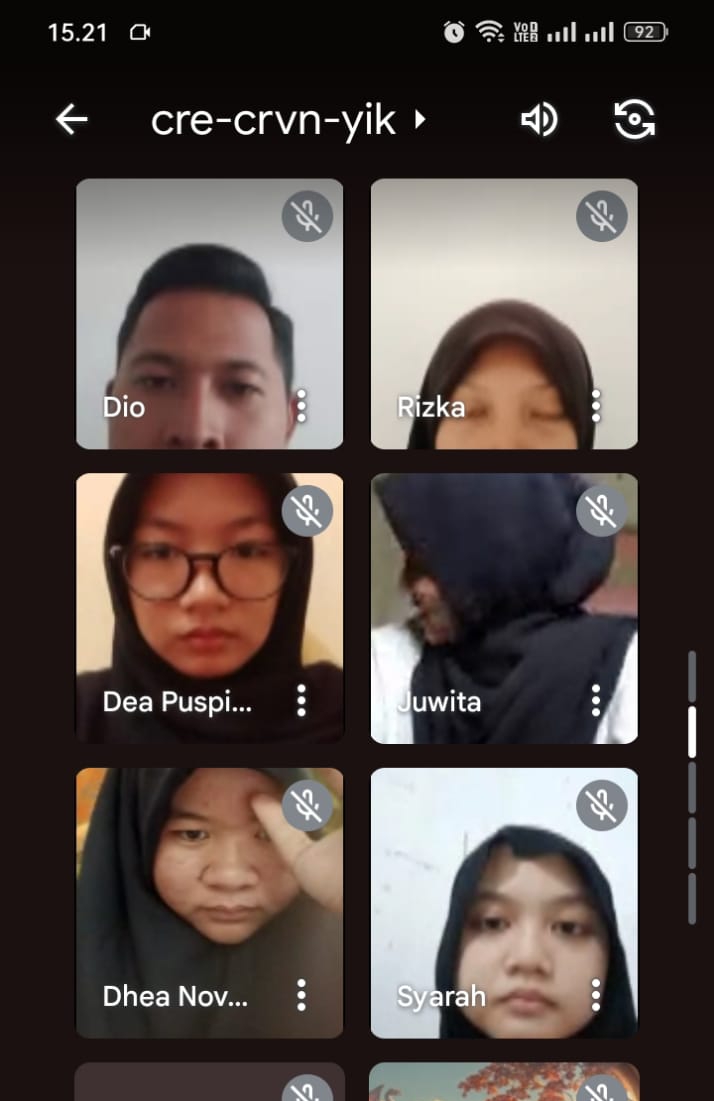This screenshot has height=1101, width=714.
Task: Open options for Dhea Nov's tile
Action: pos(301,995)
